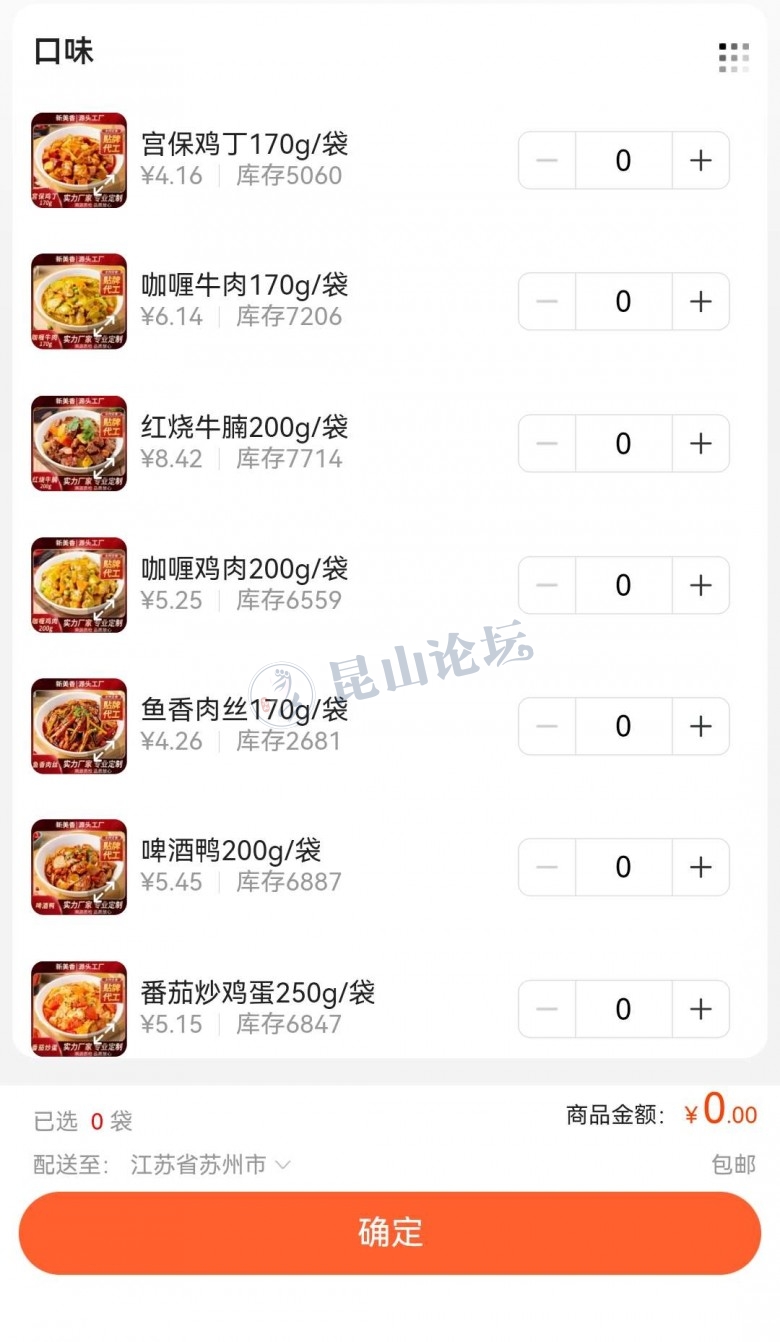Edit the quantity field for 宫保鸡丁

623,160
